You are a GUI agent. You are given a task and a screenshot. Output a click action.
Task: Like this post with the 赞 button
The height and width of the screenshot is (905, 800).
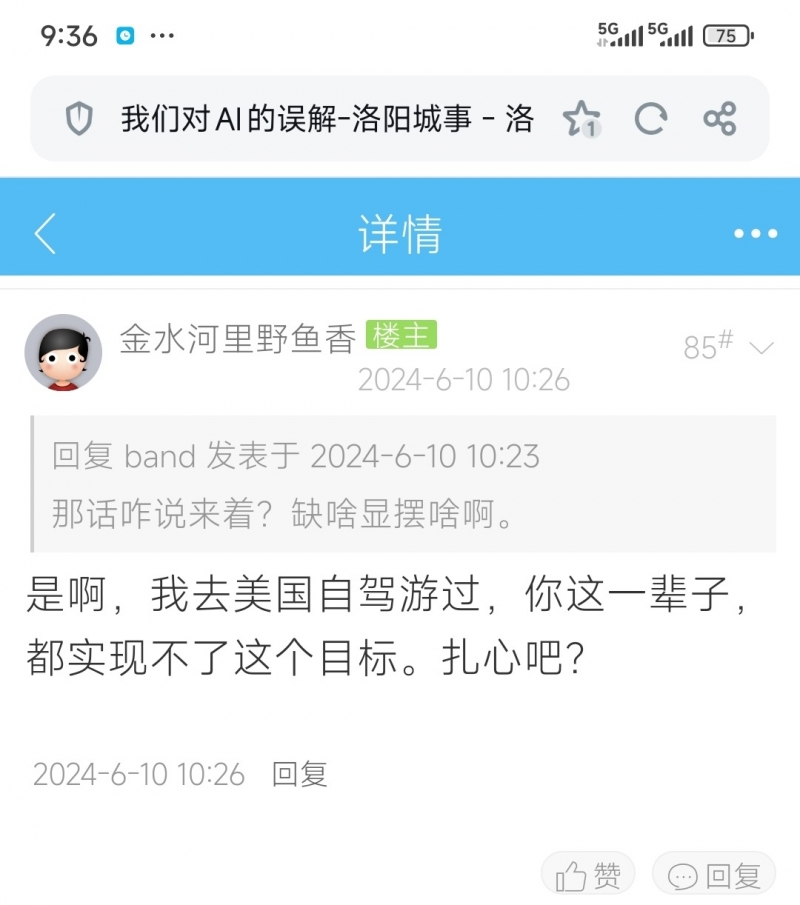click(588, 876)
